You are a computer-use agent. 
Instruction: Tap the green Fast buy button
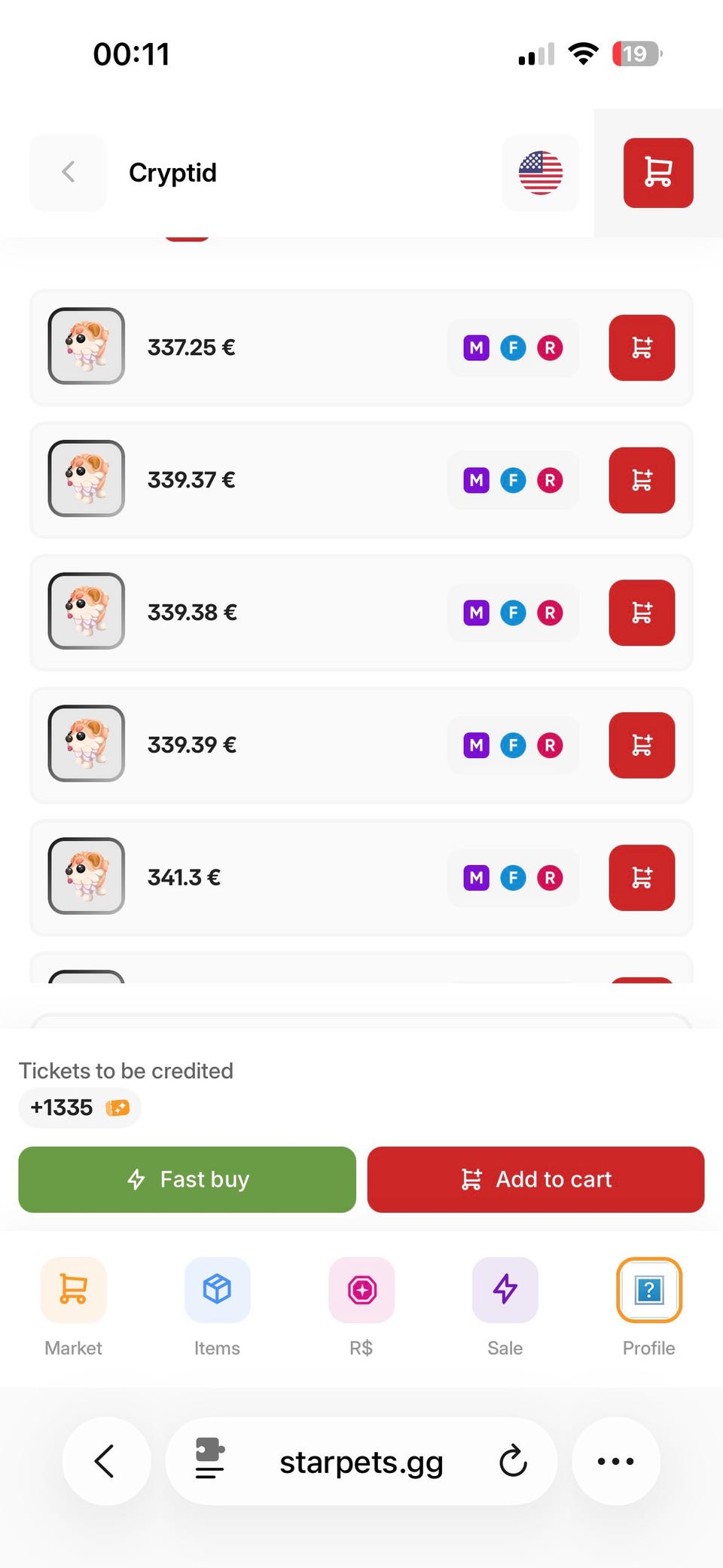pos(187,1179)
